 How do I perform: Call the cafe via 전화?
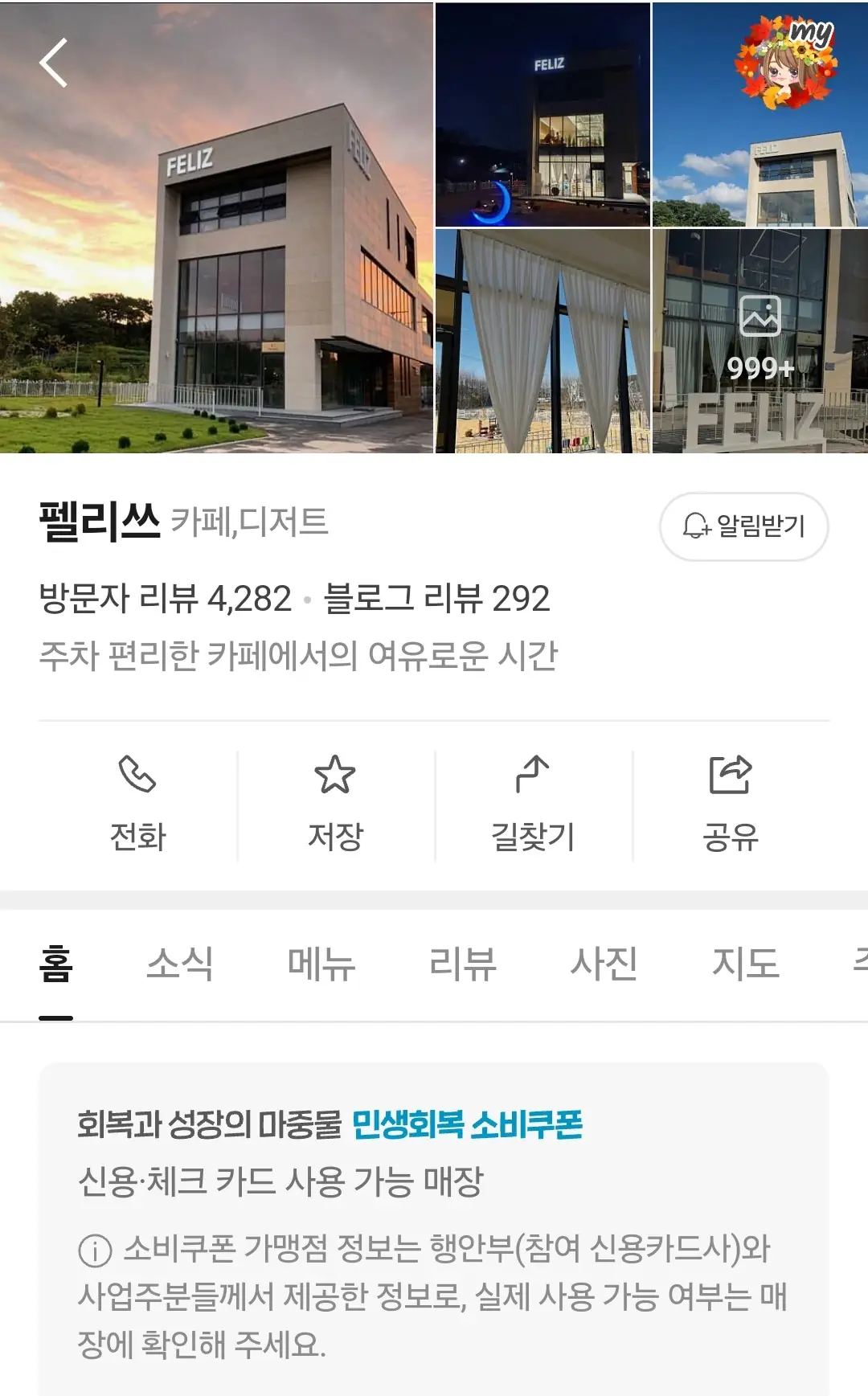(x=137, y=804)
